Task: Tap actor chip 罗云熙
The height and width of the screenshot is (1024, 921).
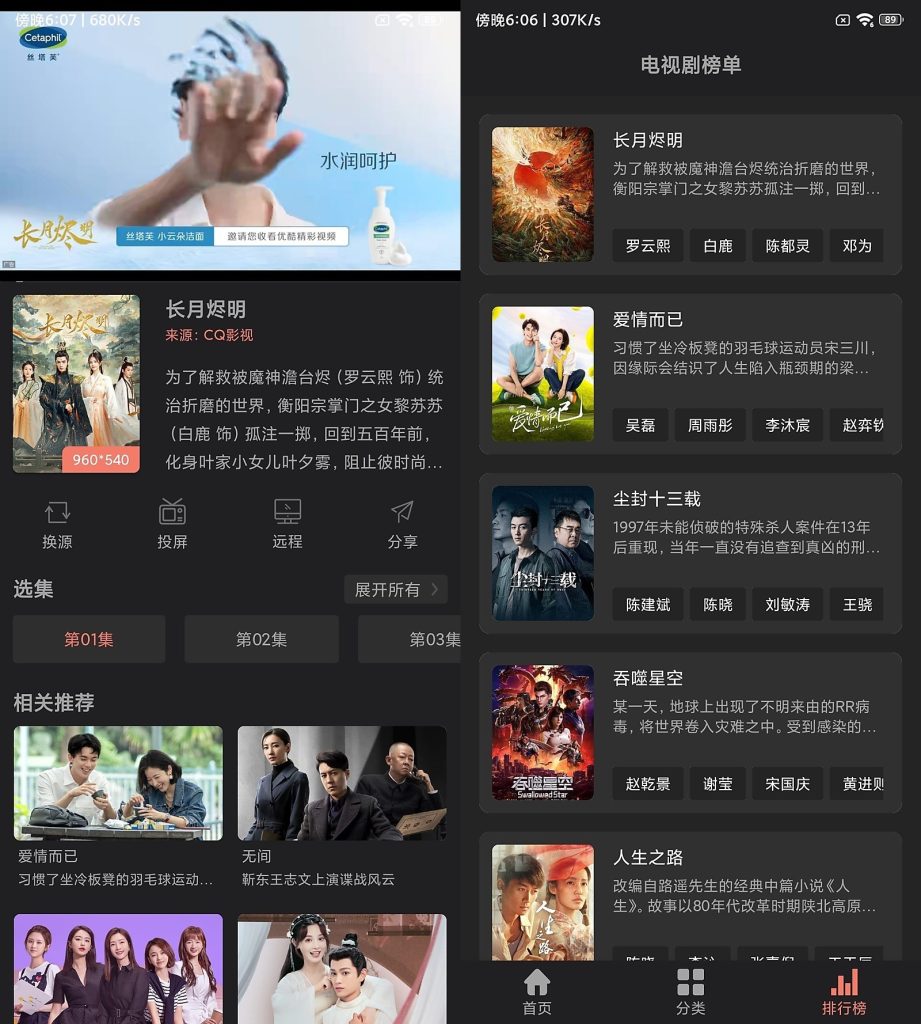Action: pyautogui.click(x=648, y=245)
